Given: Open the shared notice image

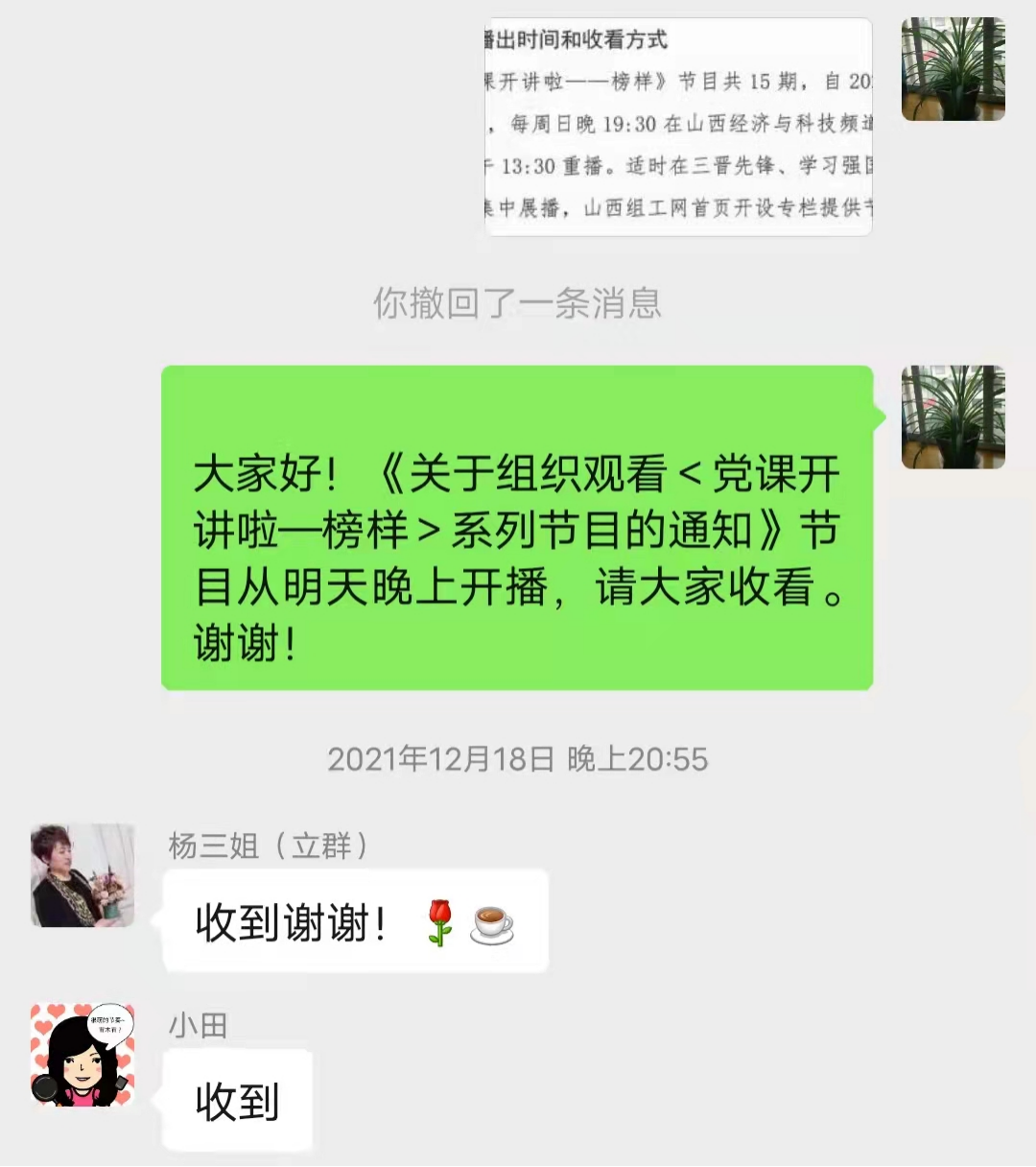Looking at the screenshot, I should pos(678,127).
